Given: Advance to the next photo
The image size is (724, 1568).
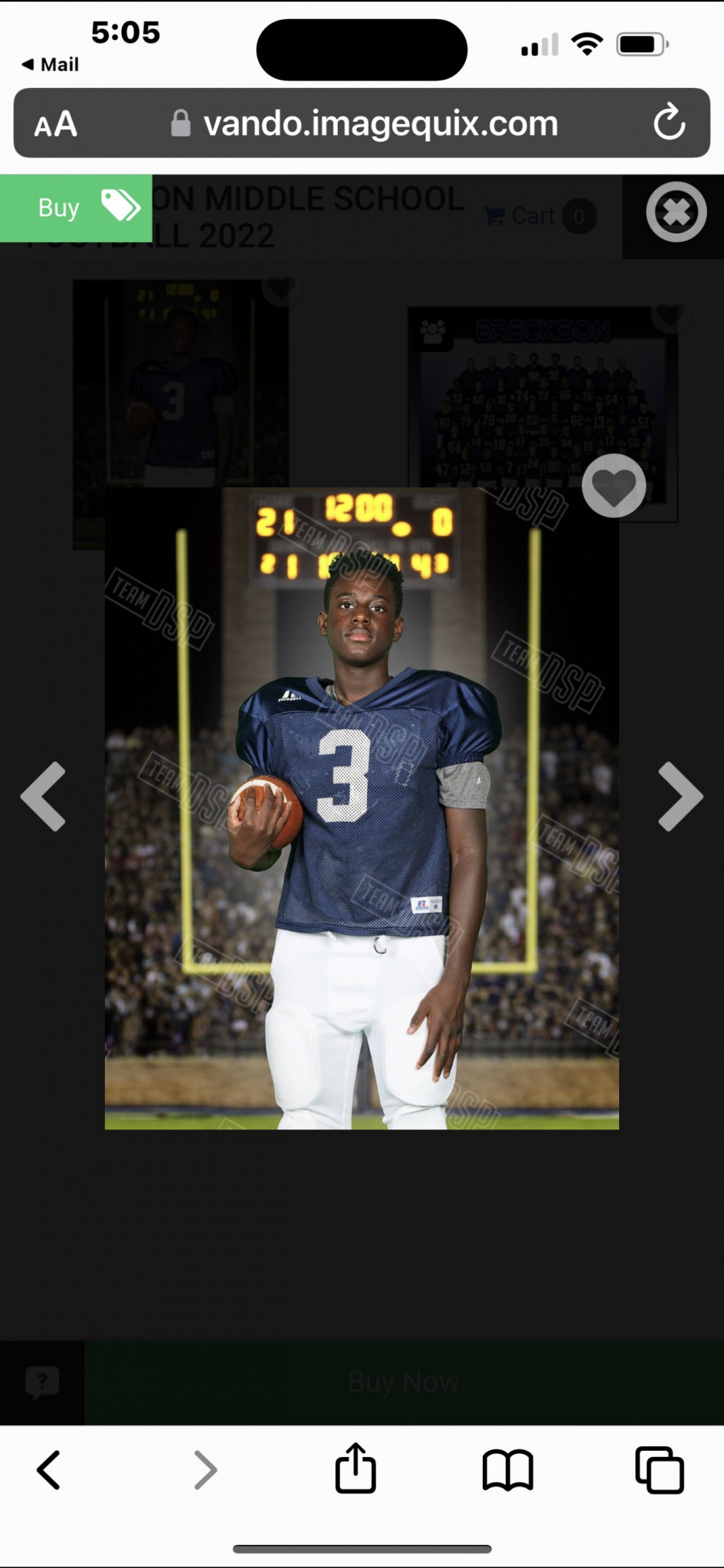Looking at the screenshot, I should pyautogui.click(x=680, y=796).
